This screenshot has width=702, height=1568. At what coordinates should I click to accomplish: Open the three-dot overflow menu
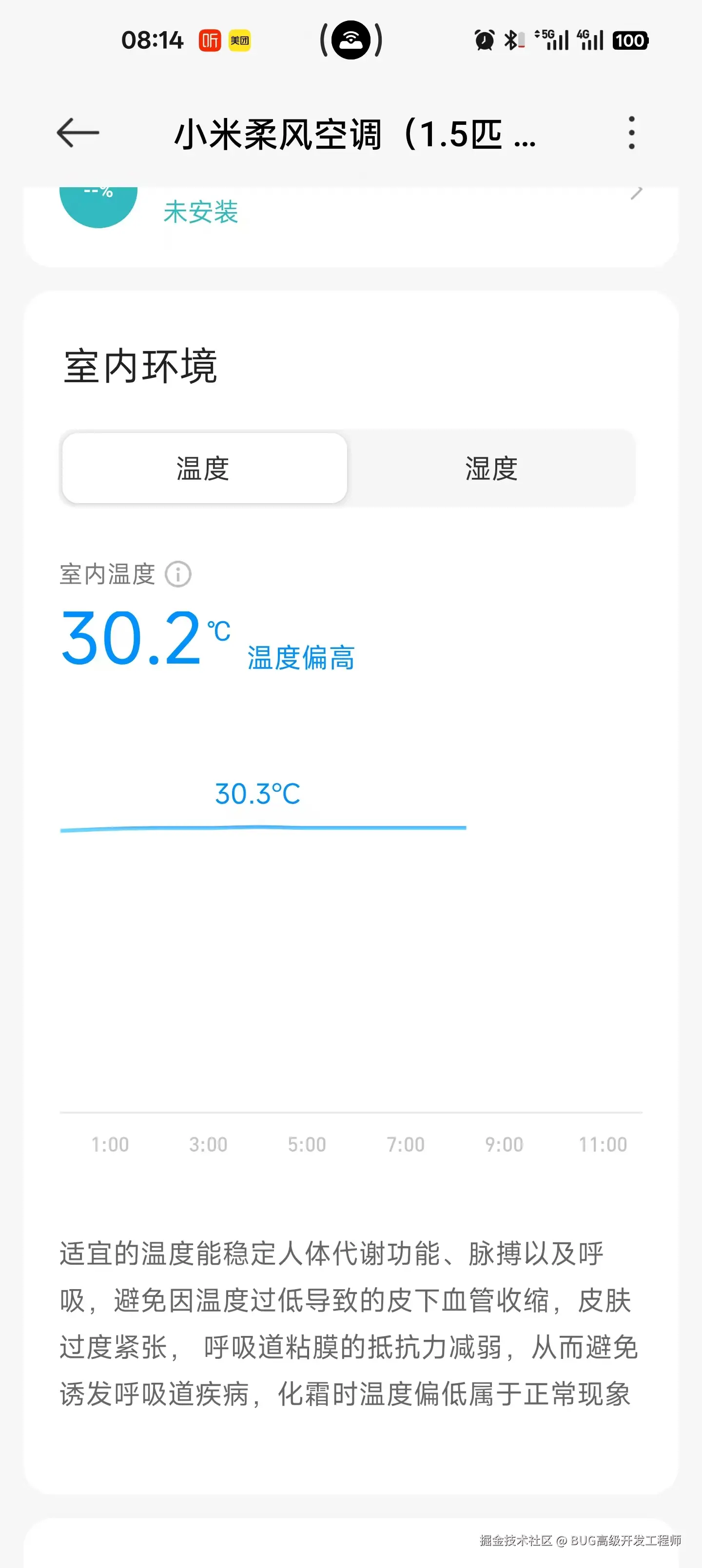[x=632, y=132]
